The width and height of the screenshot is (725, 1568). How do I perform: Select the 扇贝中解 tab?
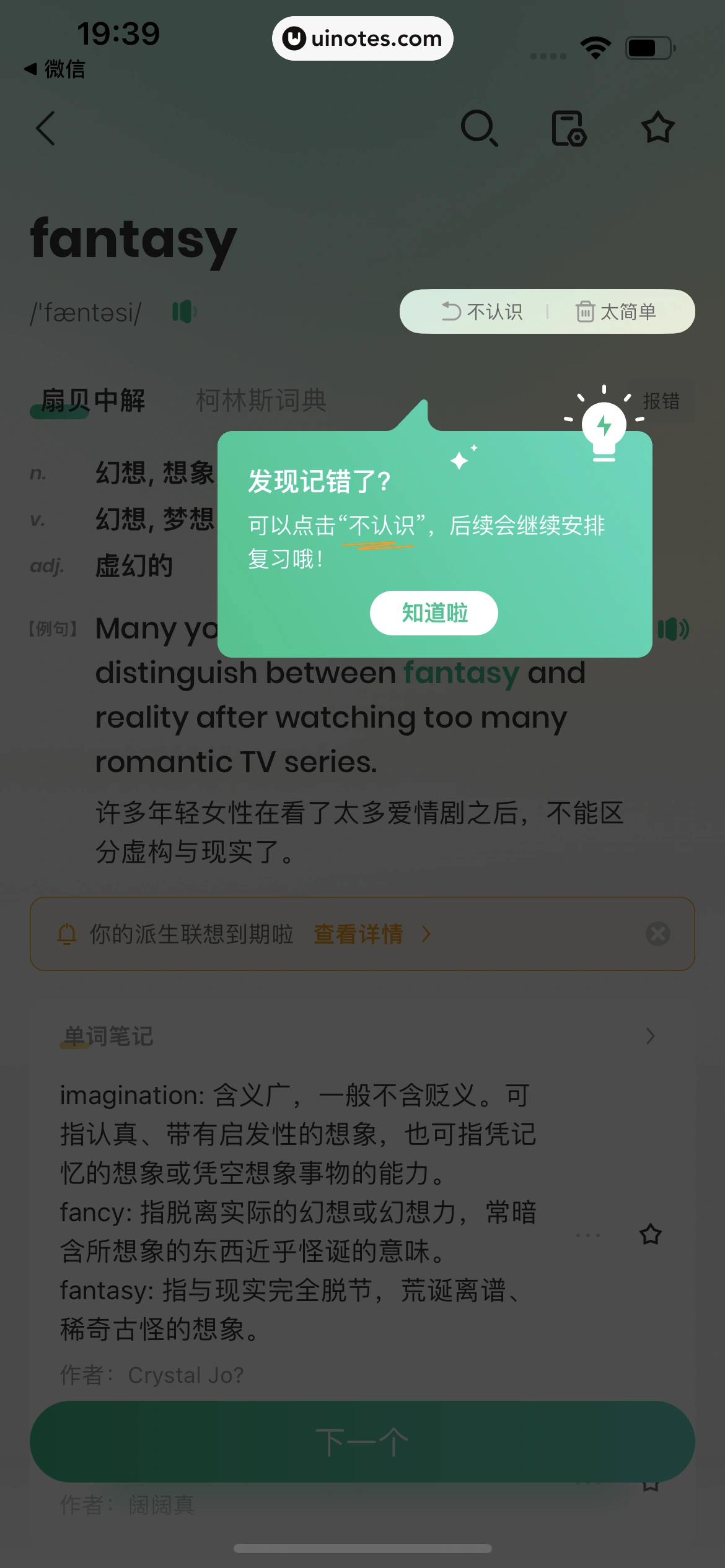click(x=94, y=401)
